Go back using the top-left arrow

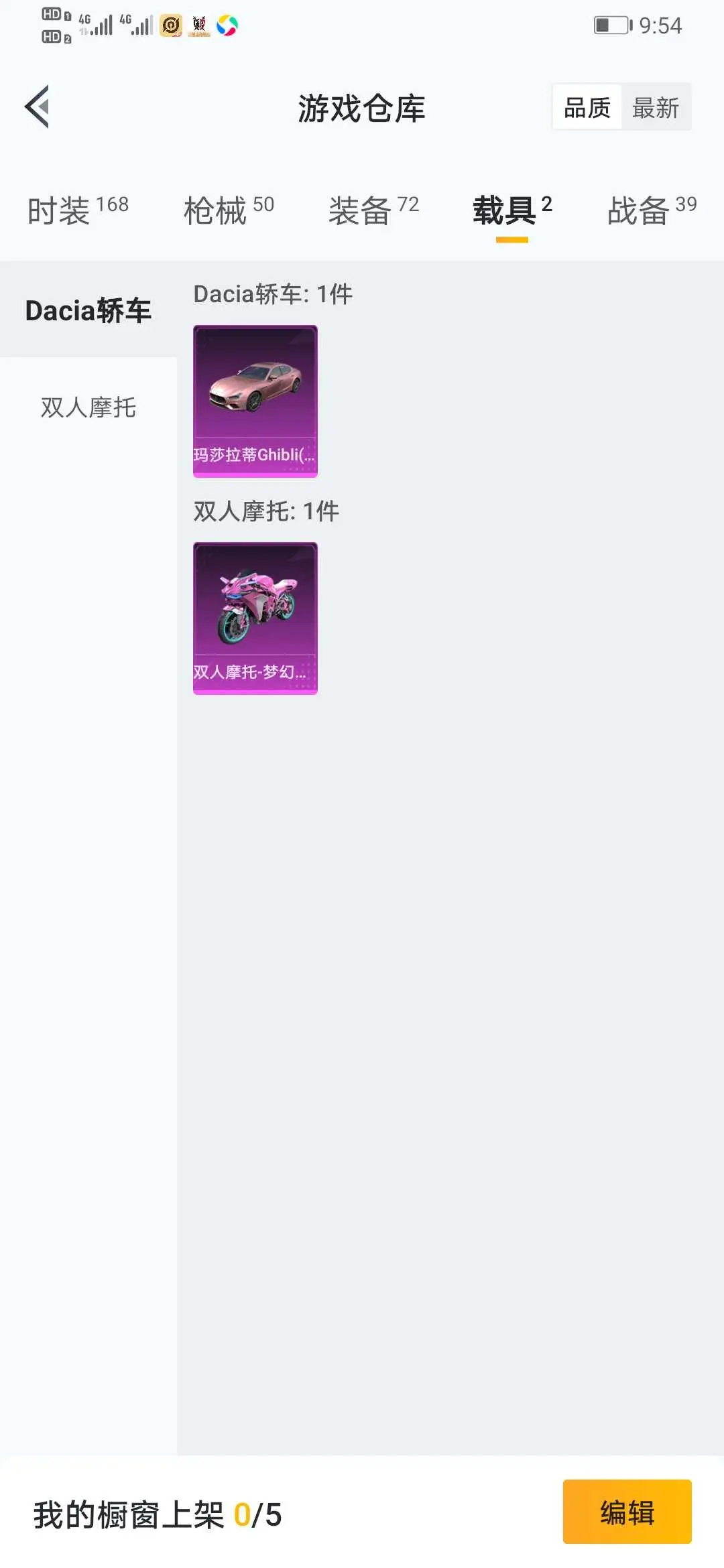(38, 107)
